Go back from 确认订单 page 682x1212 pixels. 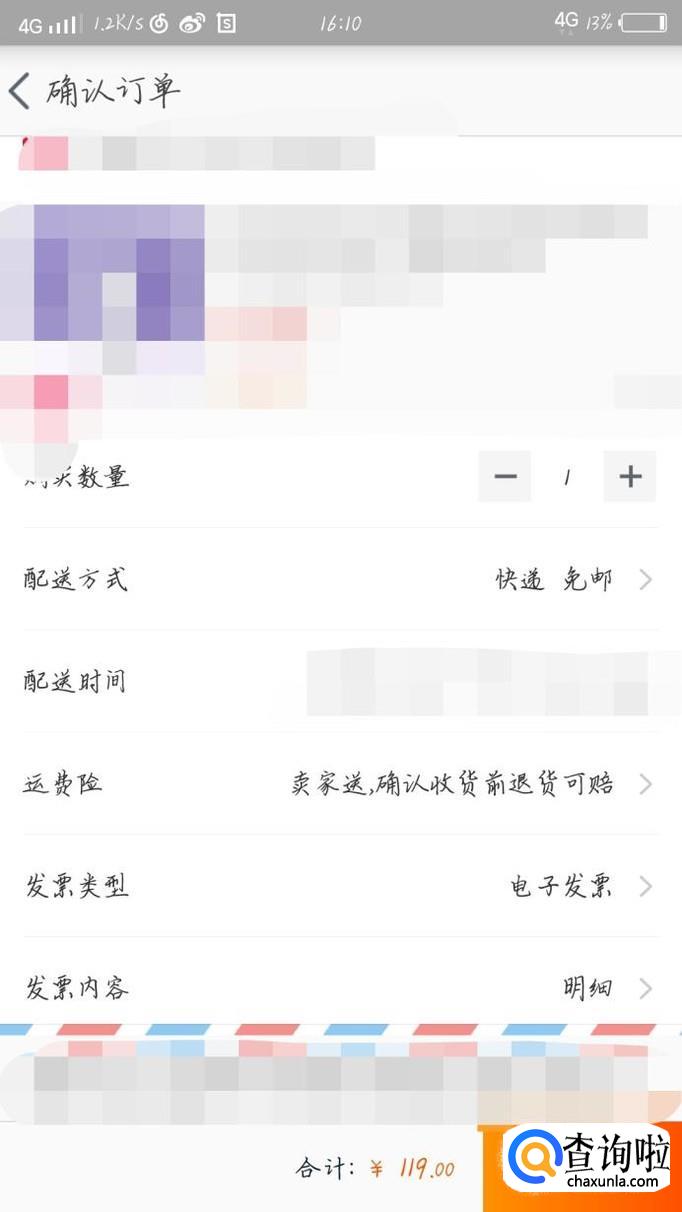19,91
